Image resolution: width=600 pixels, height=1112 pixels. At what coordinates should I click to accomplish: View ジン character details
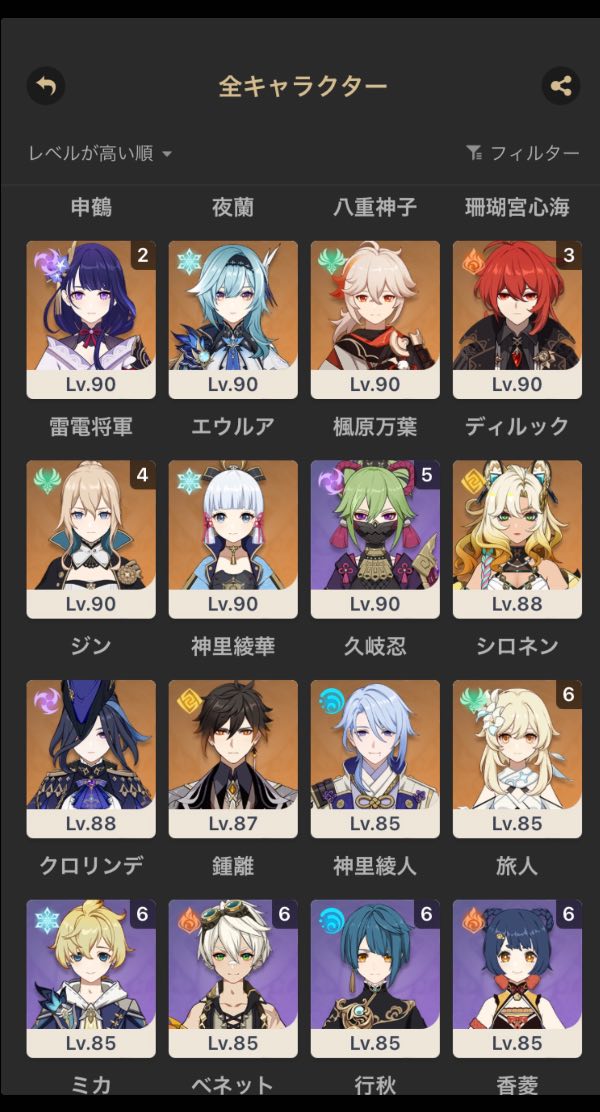pos(91,539)
